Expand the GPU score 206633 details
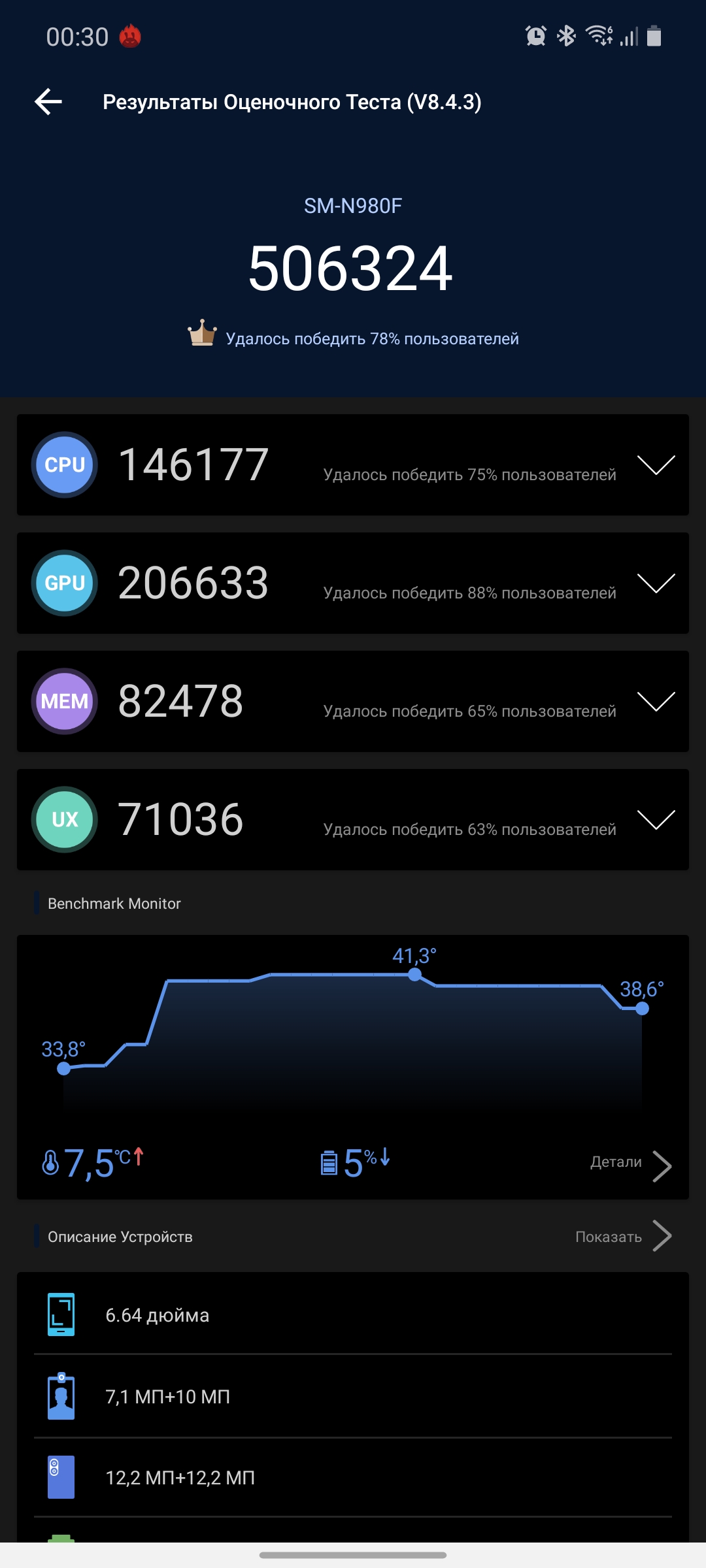Viewport: 706px width, 1568px height. coord(656,583)
